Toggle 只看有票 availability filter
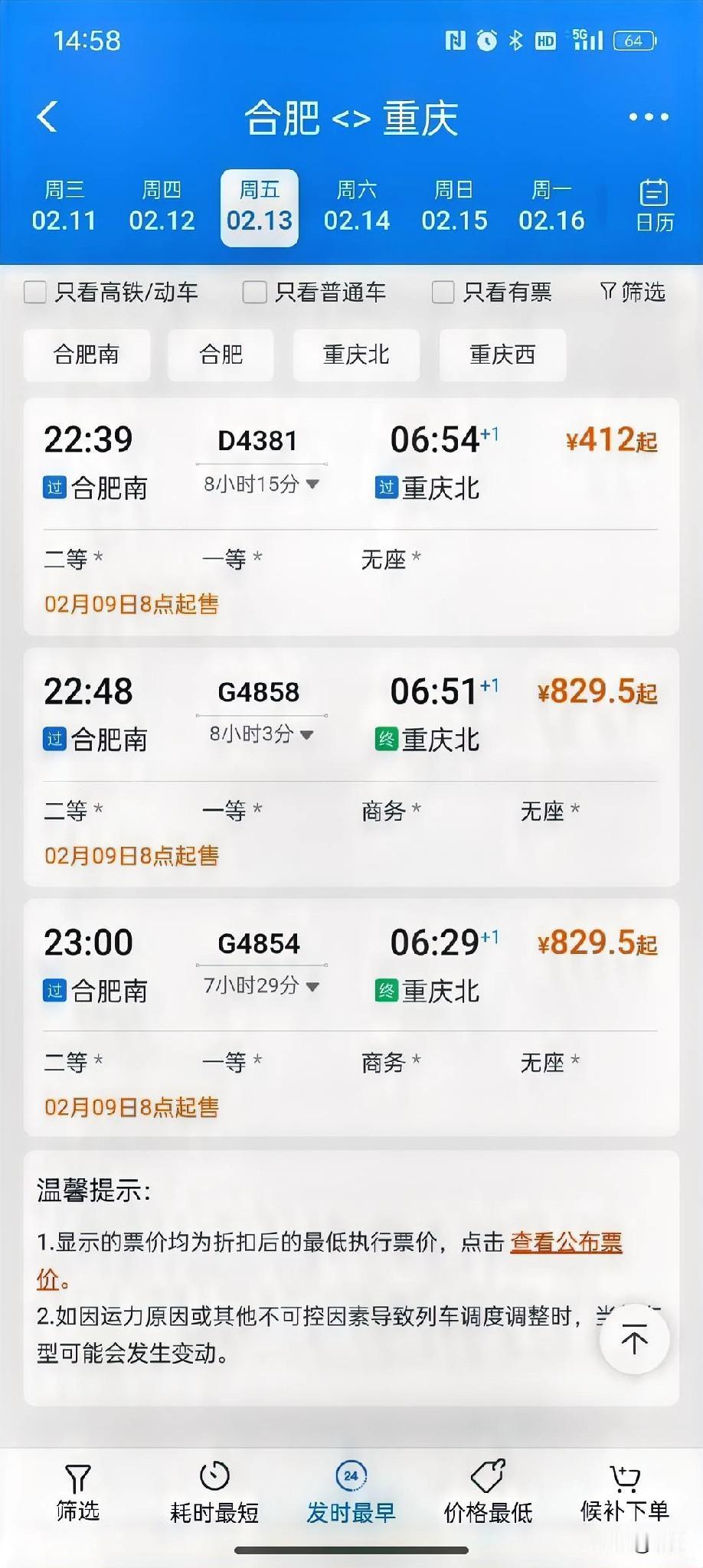 click(443, 292)
